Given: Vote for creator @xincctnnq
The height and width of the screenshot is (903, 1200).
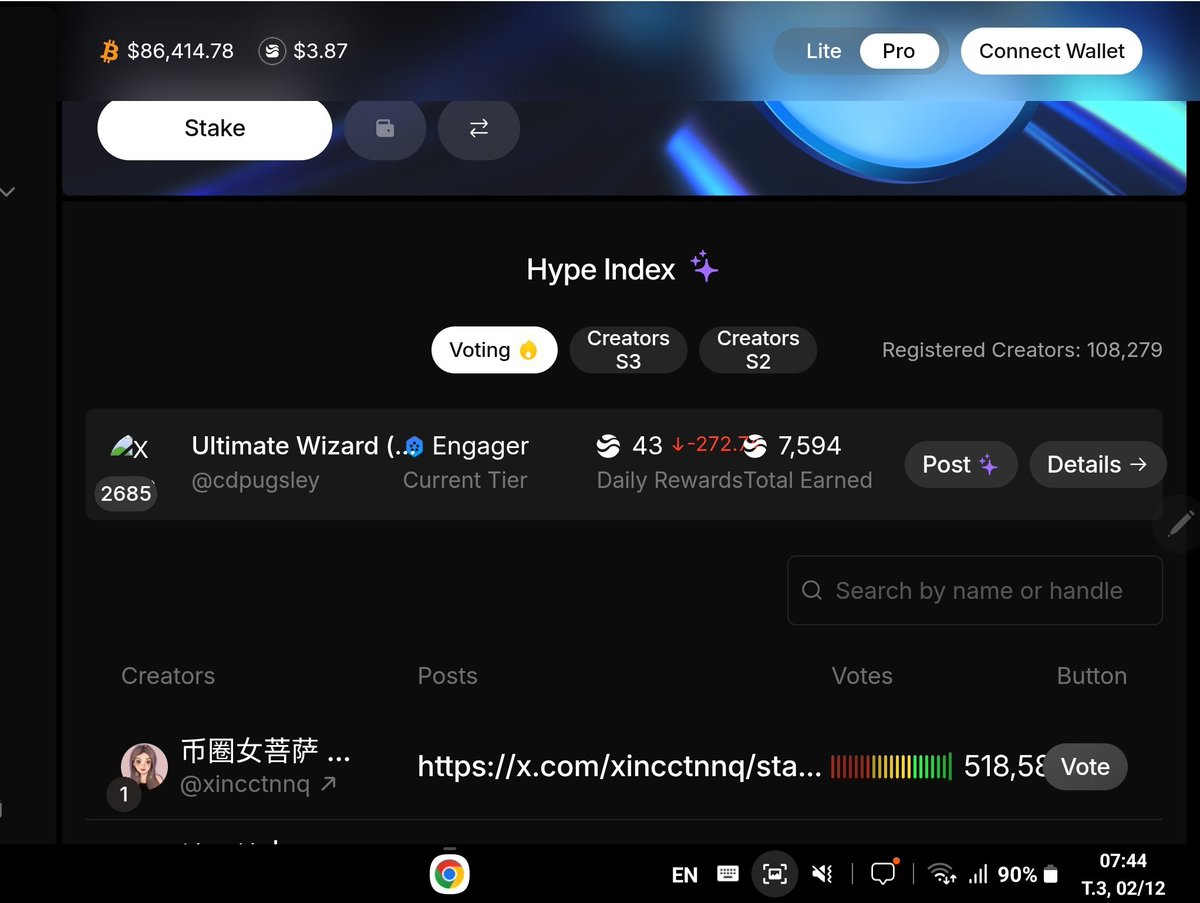Looking at the screenshot, I should click(1085, 767).
